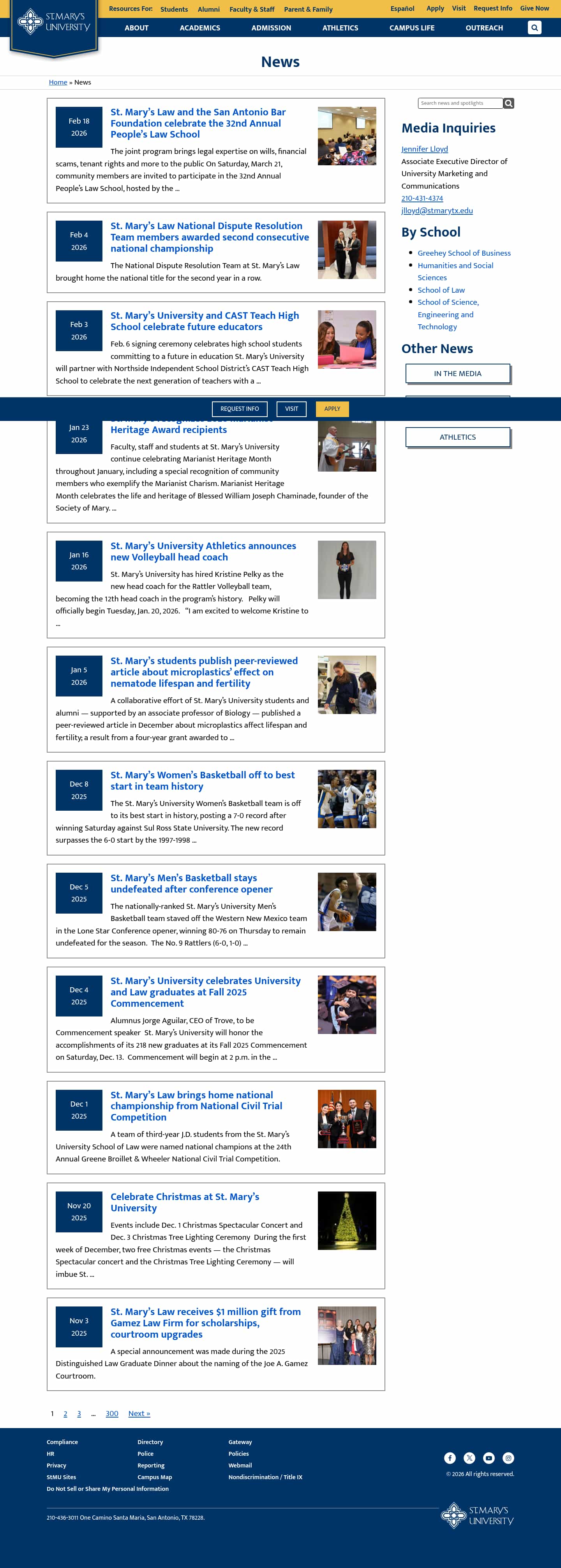
Task: Tap the Athletics news button in sidebar
Action: (457, 437)
